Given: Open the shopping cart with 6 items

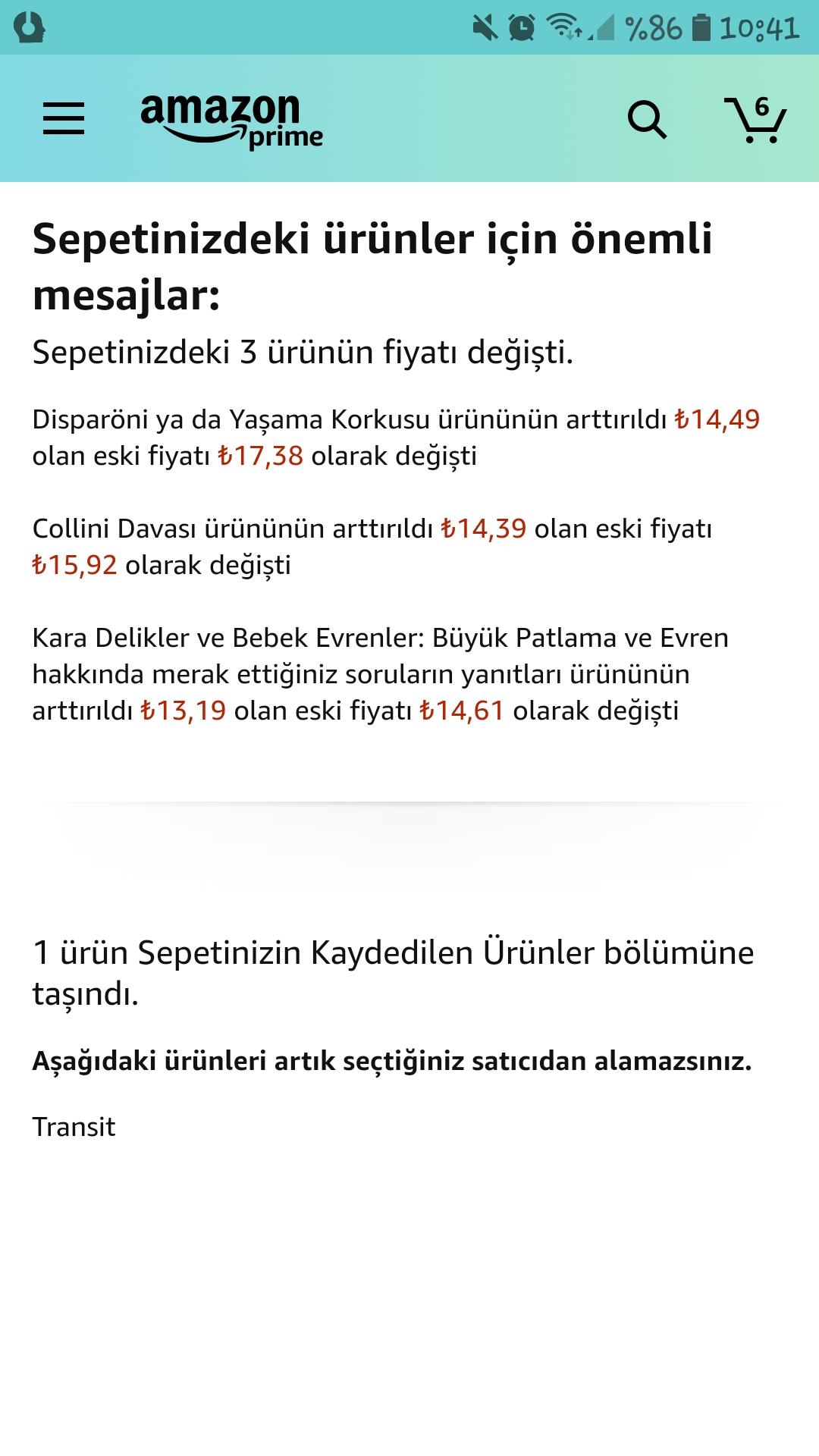Looking at the screenshot, I should (755, 120).
